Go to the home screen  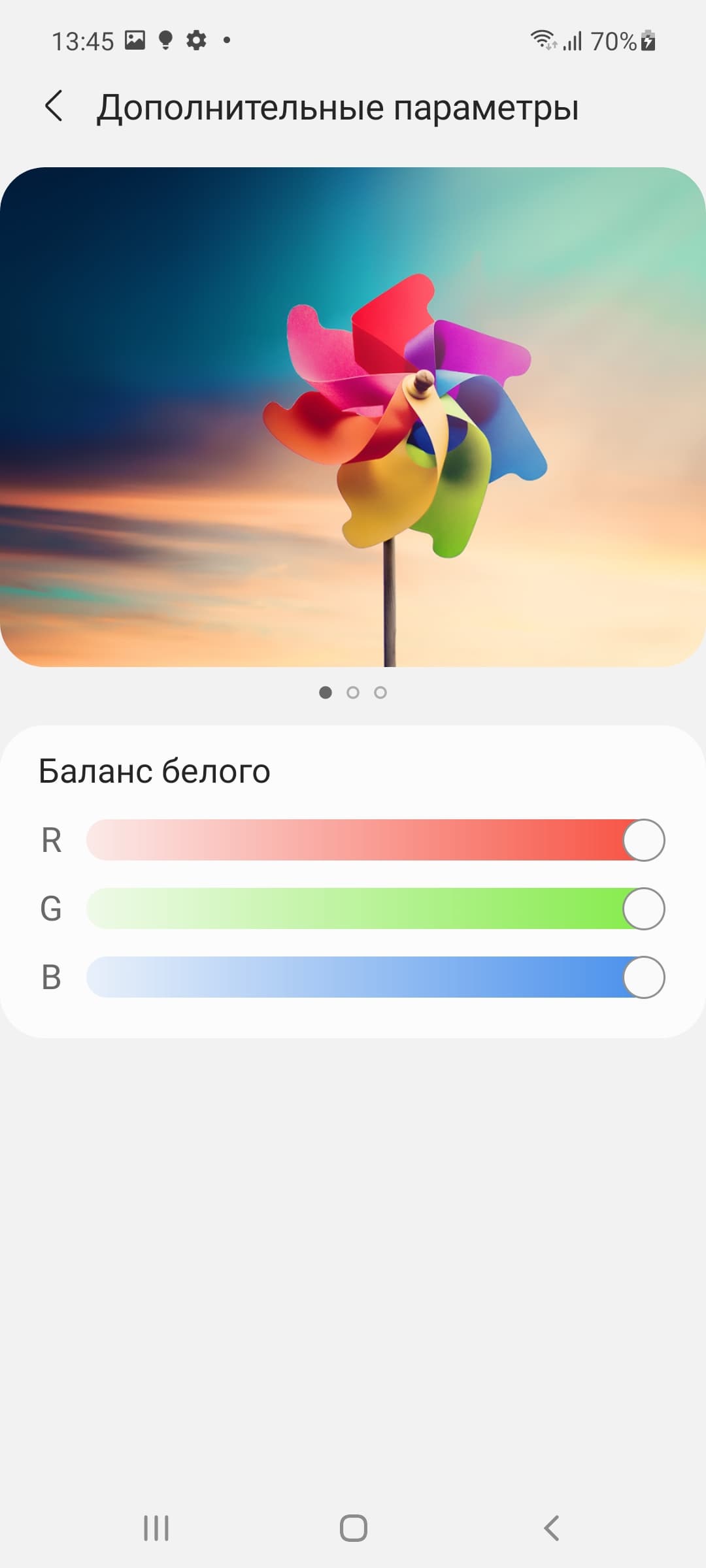pyautogui.click(x=353, y=1528)
